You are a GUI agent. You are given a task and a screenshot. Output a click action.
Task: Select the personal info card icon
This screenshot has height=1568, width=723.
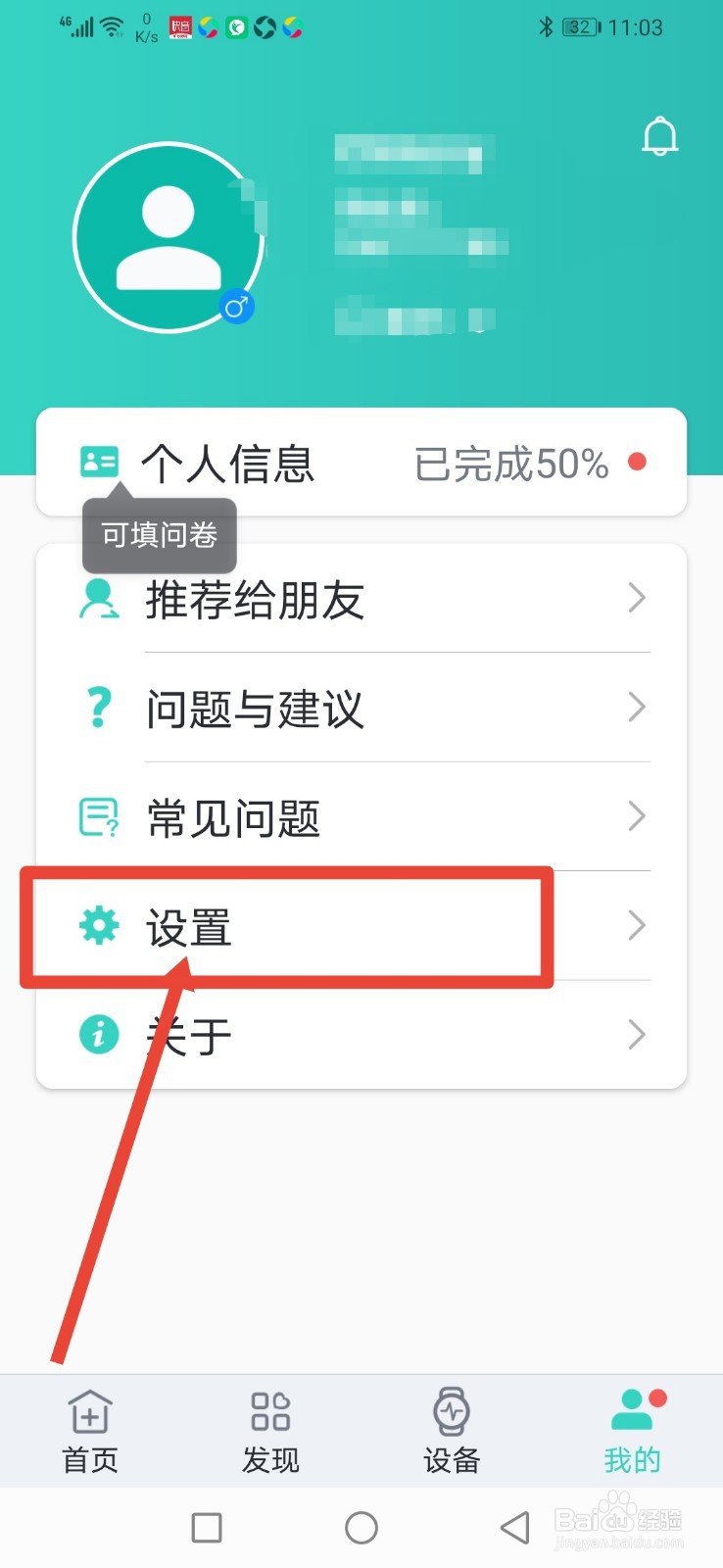tap(98, 461)
